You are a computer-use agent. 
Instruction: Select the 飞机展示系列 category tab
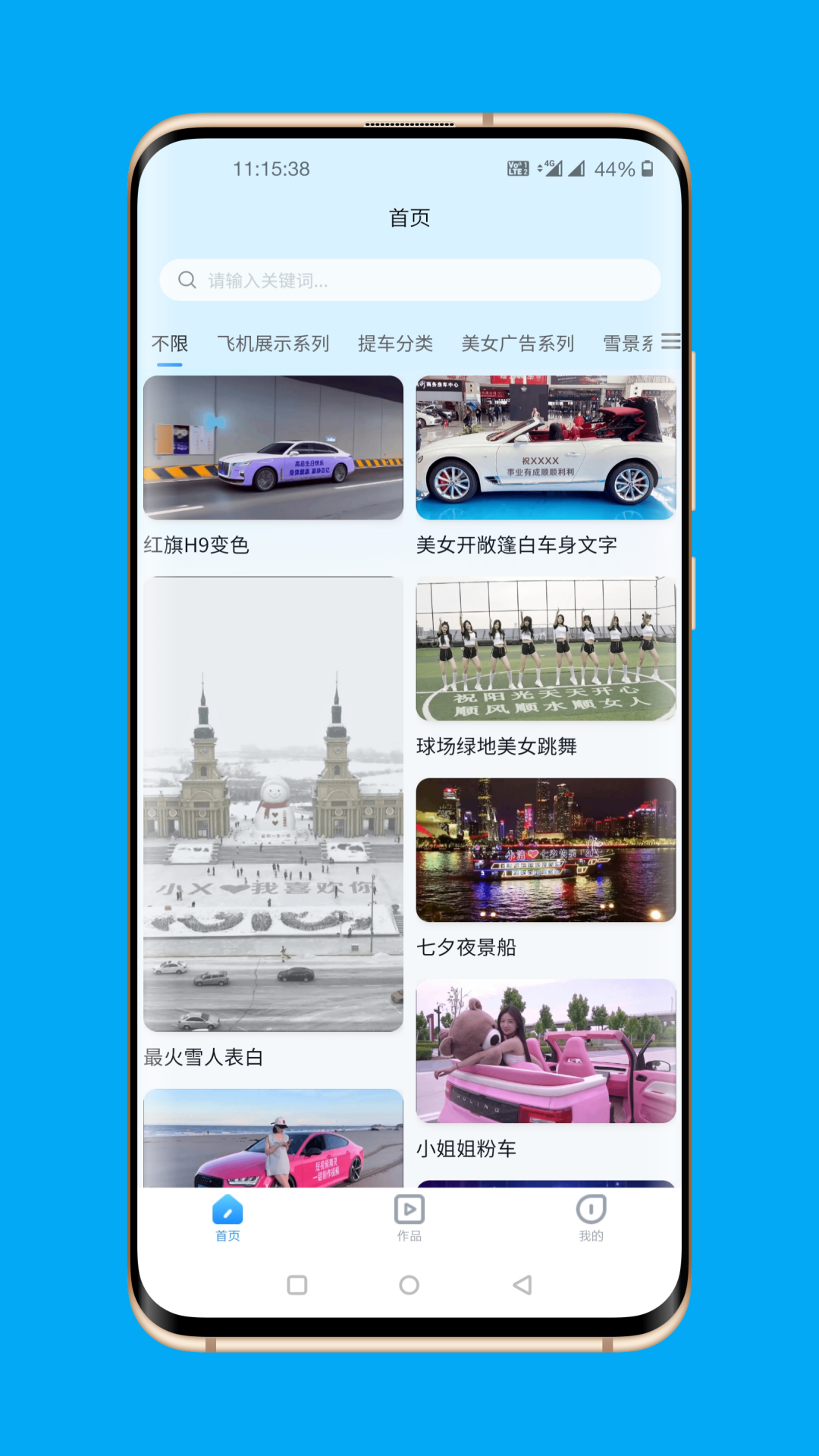pyautogui.click(x=273, y=343)
